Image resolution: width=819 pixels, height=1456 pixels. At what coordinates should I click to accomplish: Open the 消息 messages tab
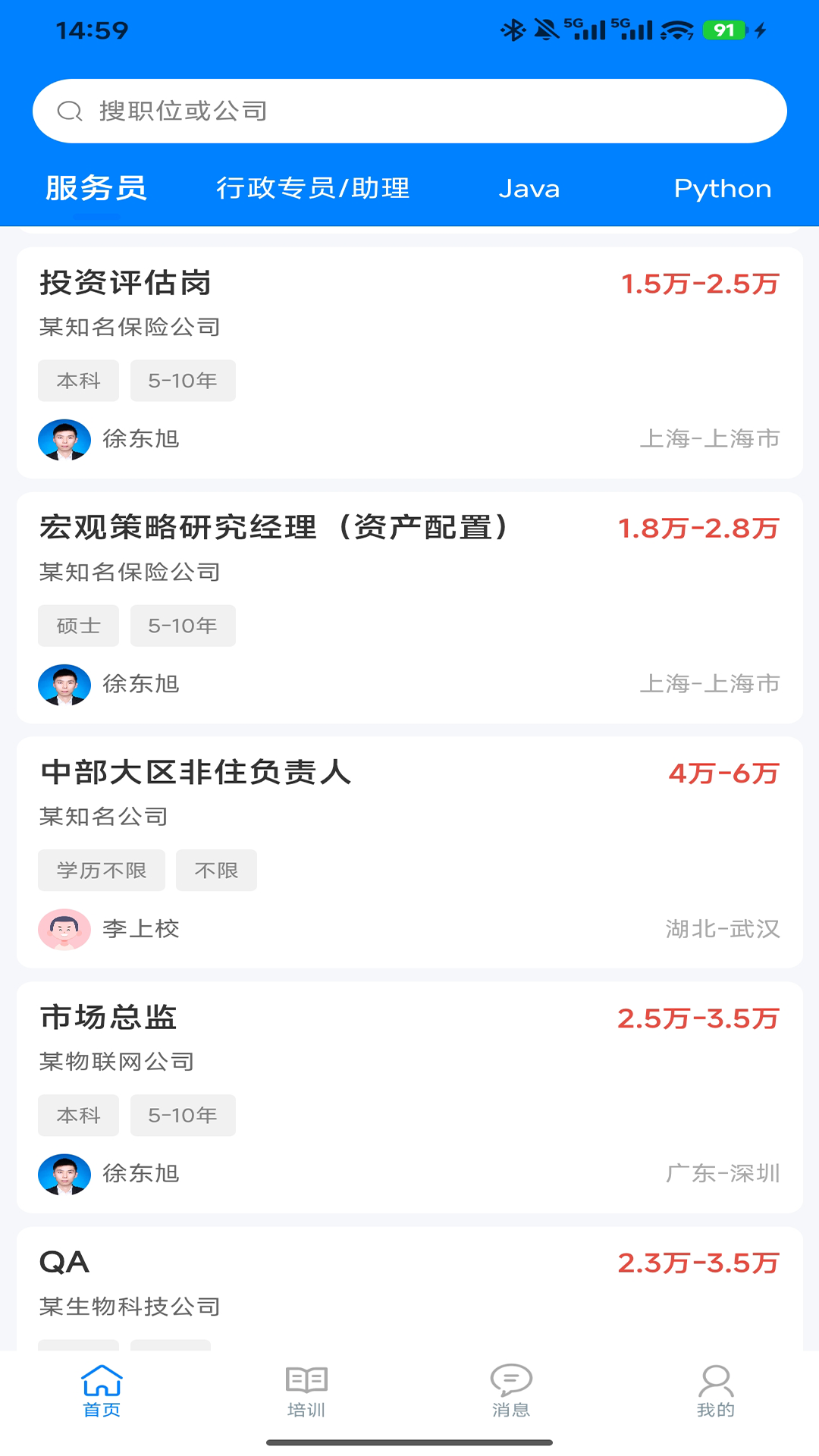(x=511, y=1391)
